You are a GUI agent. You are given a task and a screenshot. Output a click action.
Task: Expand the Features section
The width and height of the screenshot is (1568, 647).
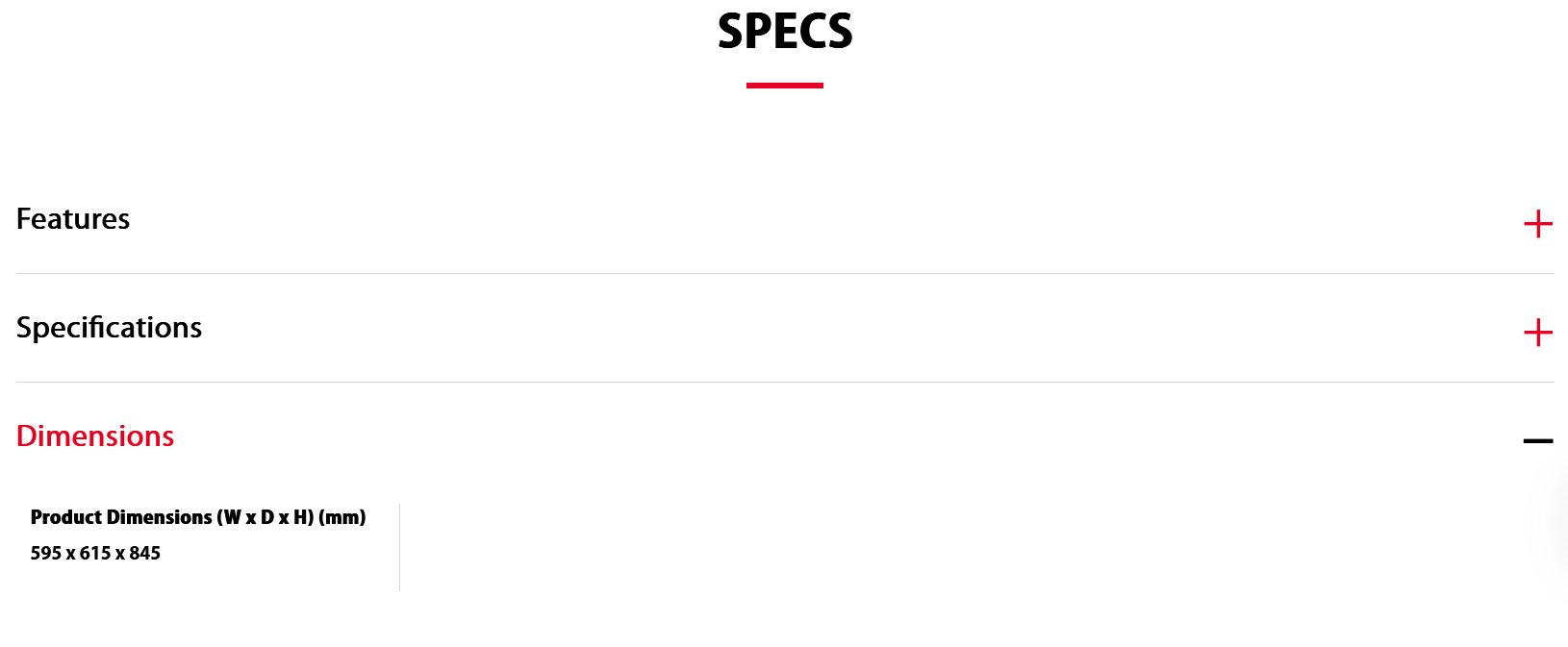click(x=1538, y=224)
